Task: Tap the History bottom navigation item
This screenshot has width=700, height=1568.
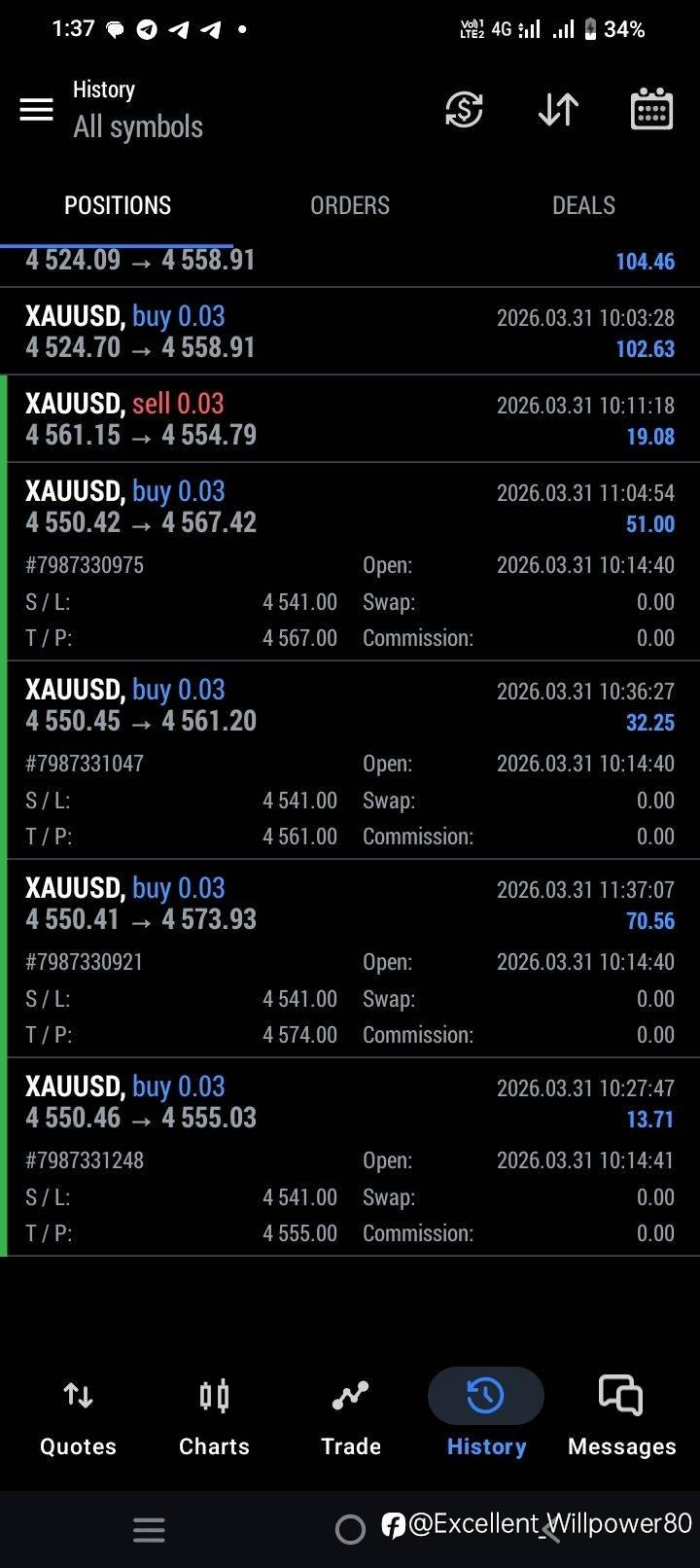Action: [486, 1416]
